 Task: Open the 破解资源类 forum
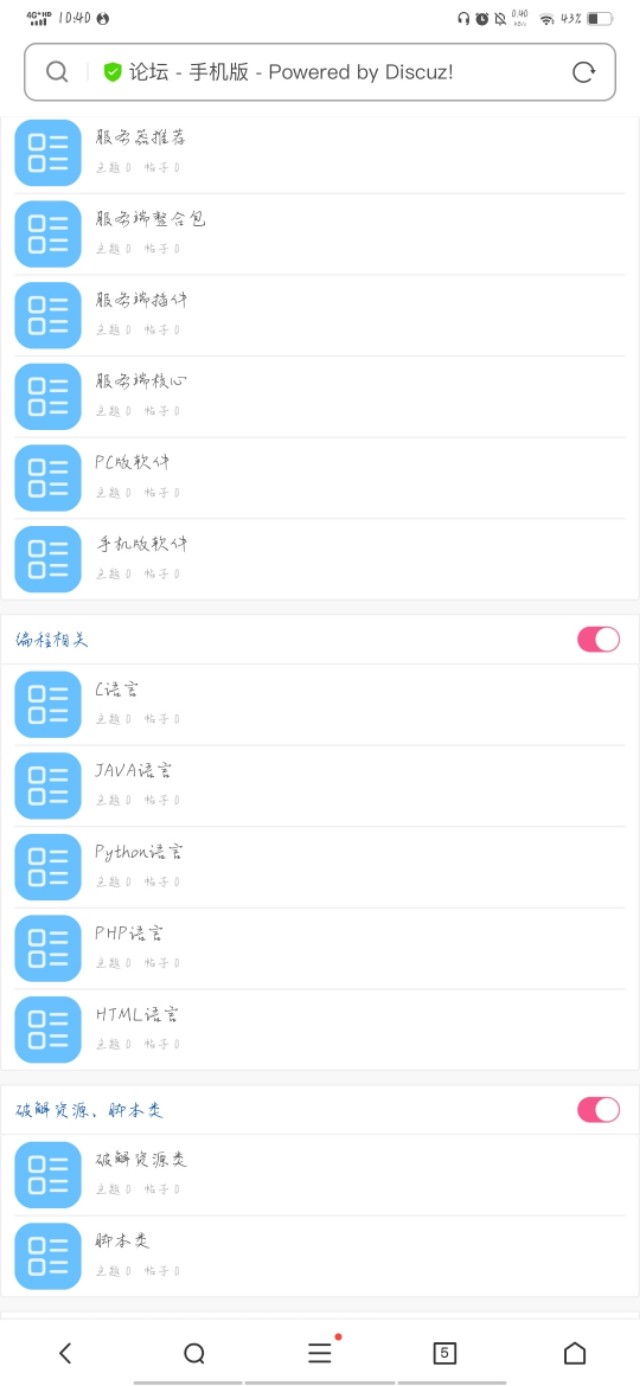[141, 1160]
